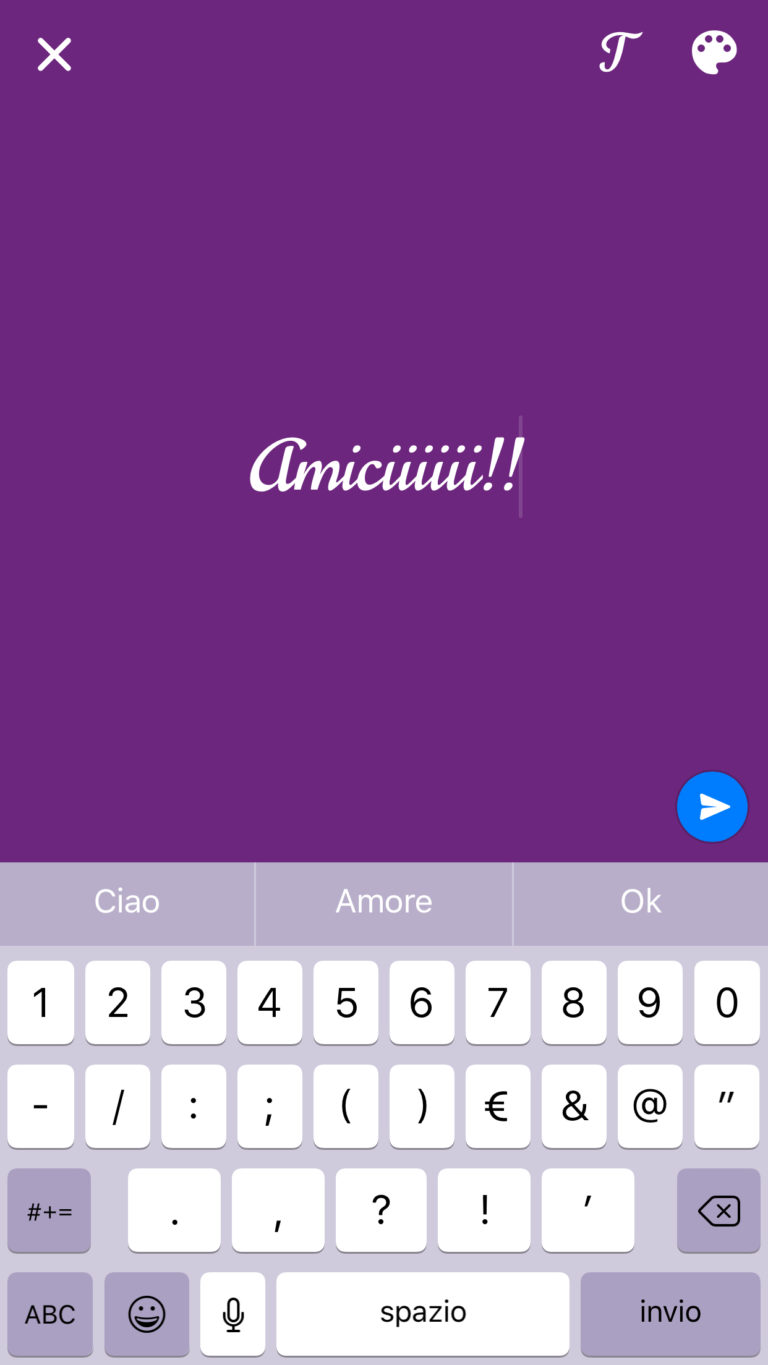Viewport: 768px width, 1365px height.
Task: Choose the Amore word suggestion
Action: point(384,902)
